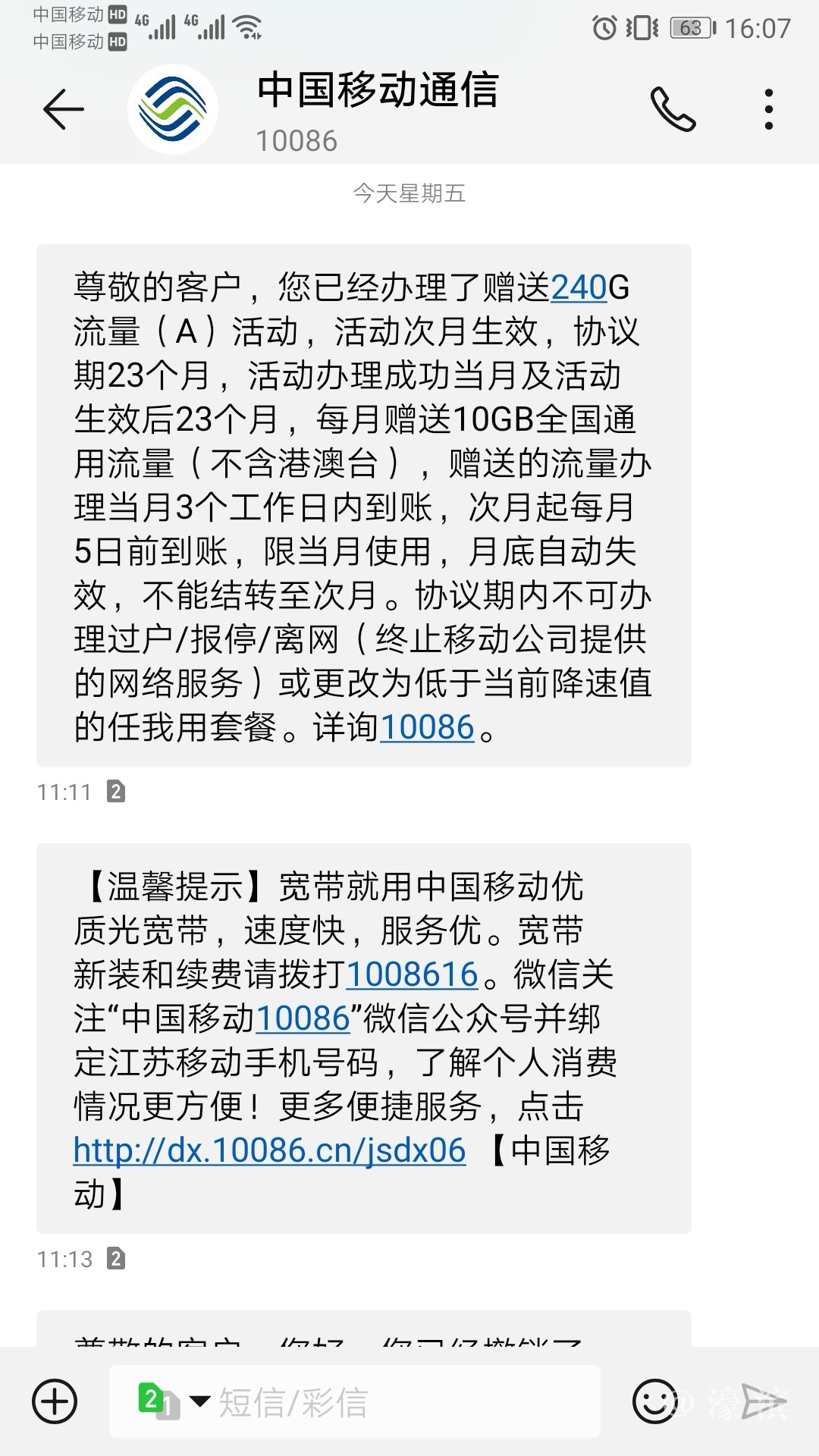Send the message
Viewport: 819px width, 1456px height.
point(764,1401)
